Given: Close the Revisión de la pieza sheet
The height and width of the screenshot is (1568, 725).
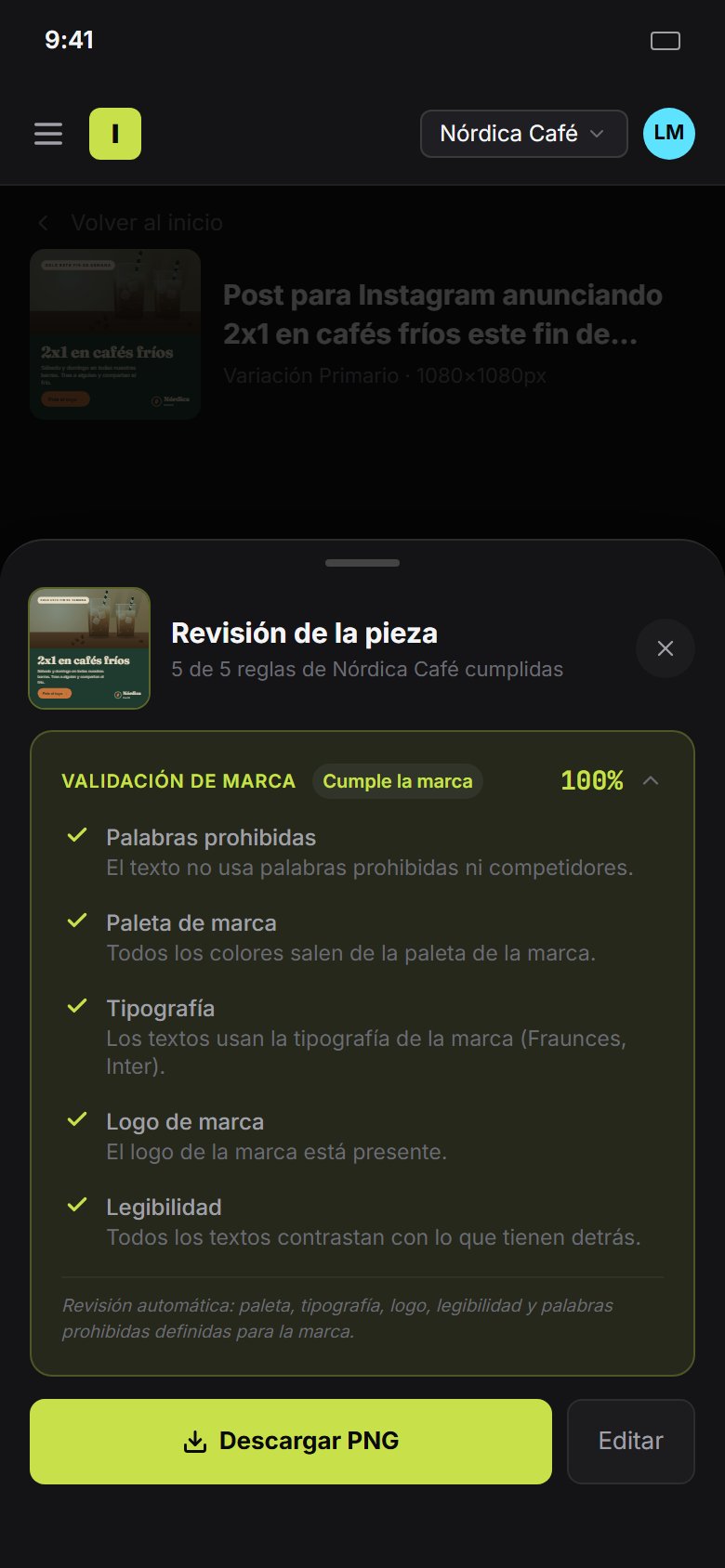Looking at the screenshot, I should click(x=666, y=648).
